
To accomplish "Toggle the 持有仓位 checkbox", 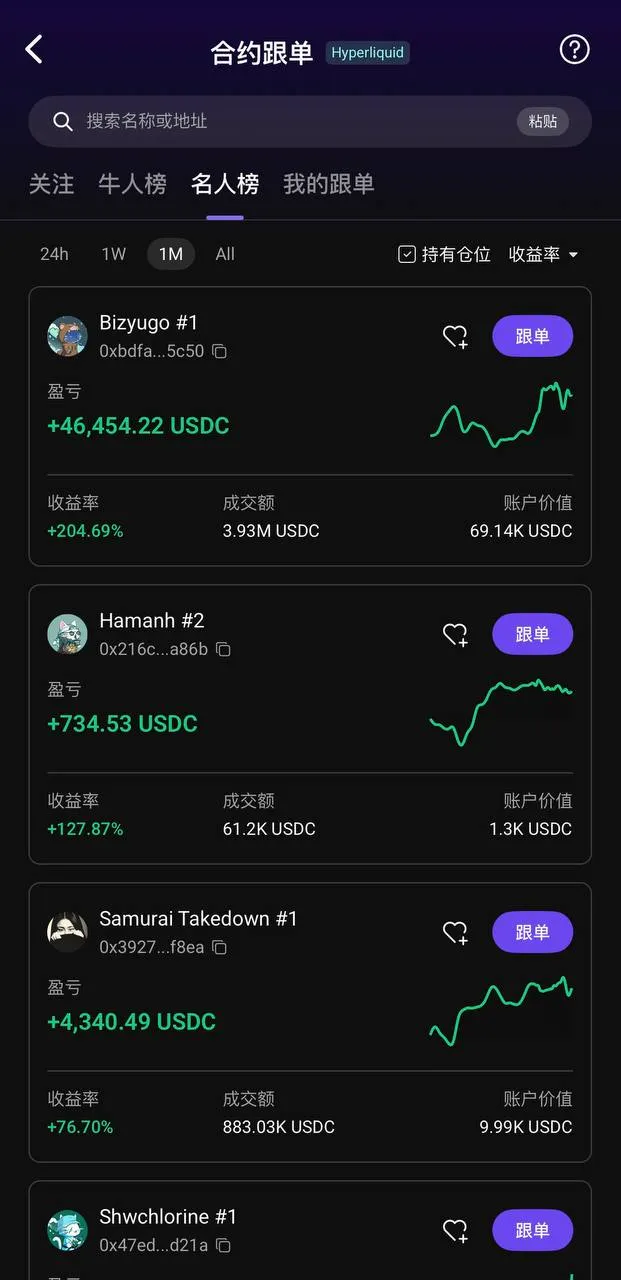I will [444, 255].
